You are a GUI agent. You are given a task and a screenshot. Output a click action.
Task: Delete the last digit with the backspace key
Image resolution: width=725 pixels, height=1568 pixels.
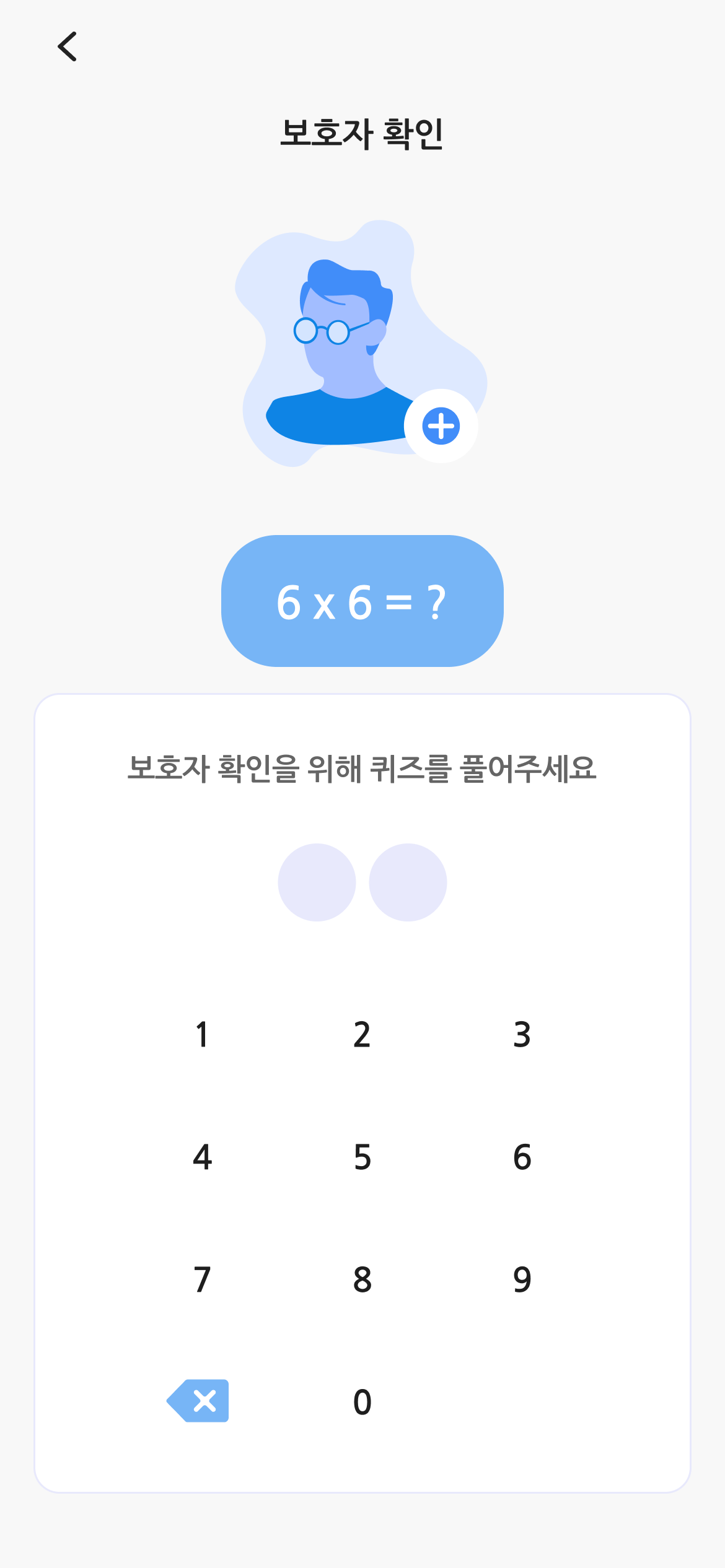click(198, 1401)
